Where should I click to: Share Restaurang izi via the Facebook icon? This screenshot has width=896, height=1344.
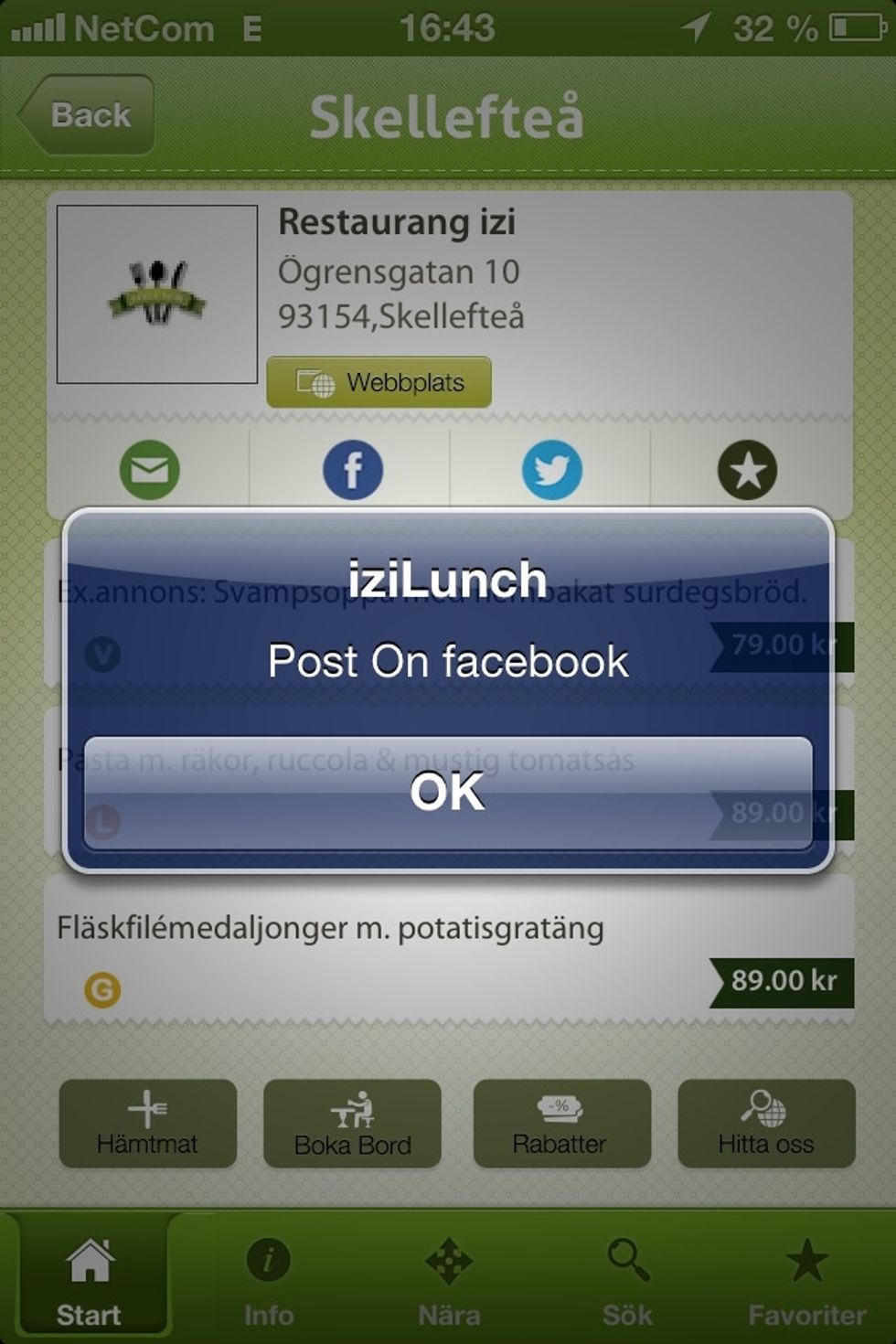pos(352,470)
